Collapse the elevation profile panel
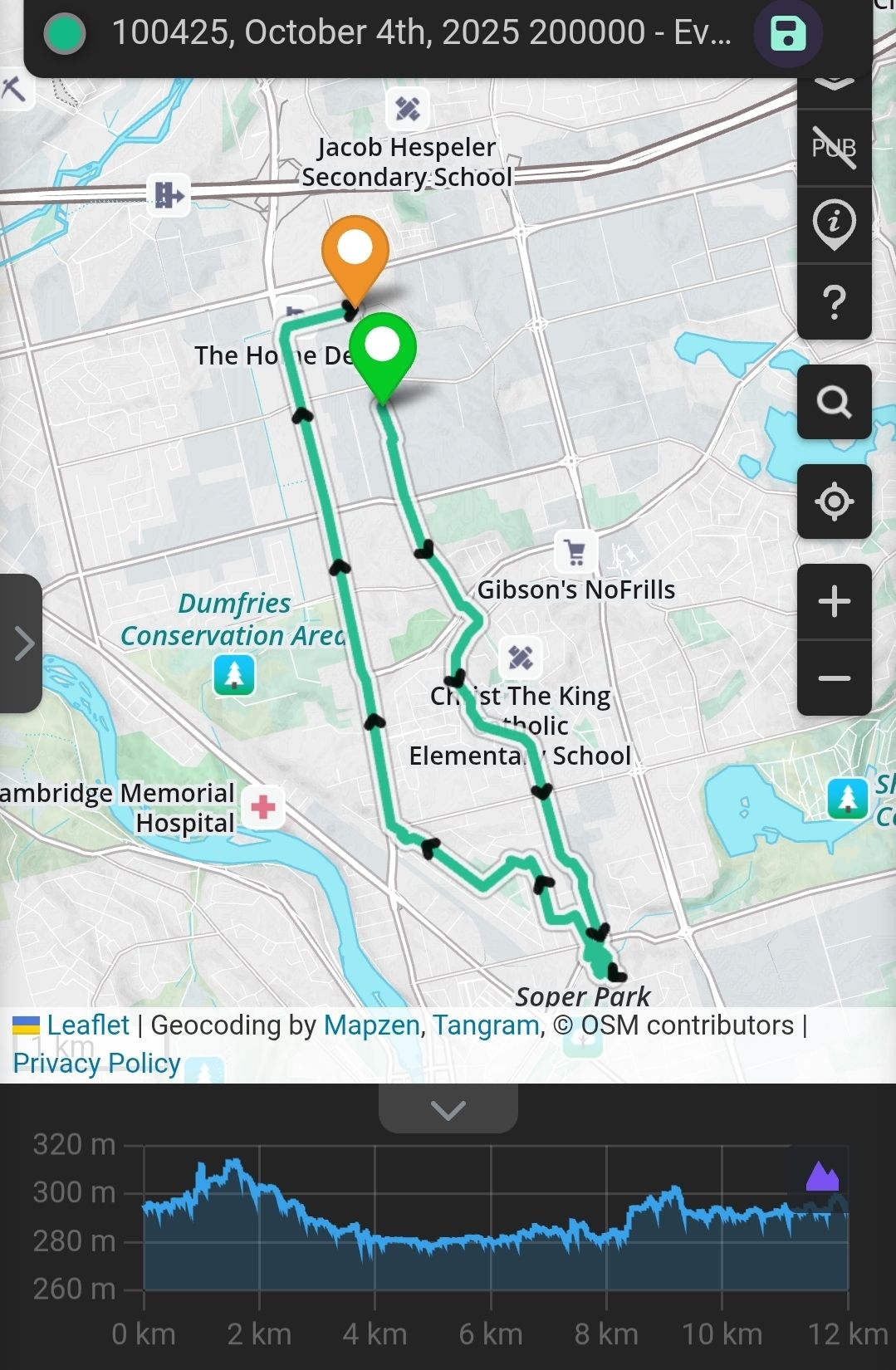Image resolution: width=896 pixels, height=1370 pixels. tap(448, 1109)
